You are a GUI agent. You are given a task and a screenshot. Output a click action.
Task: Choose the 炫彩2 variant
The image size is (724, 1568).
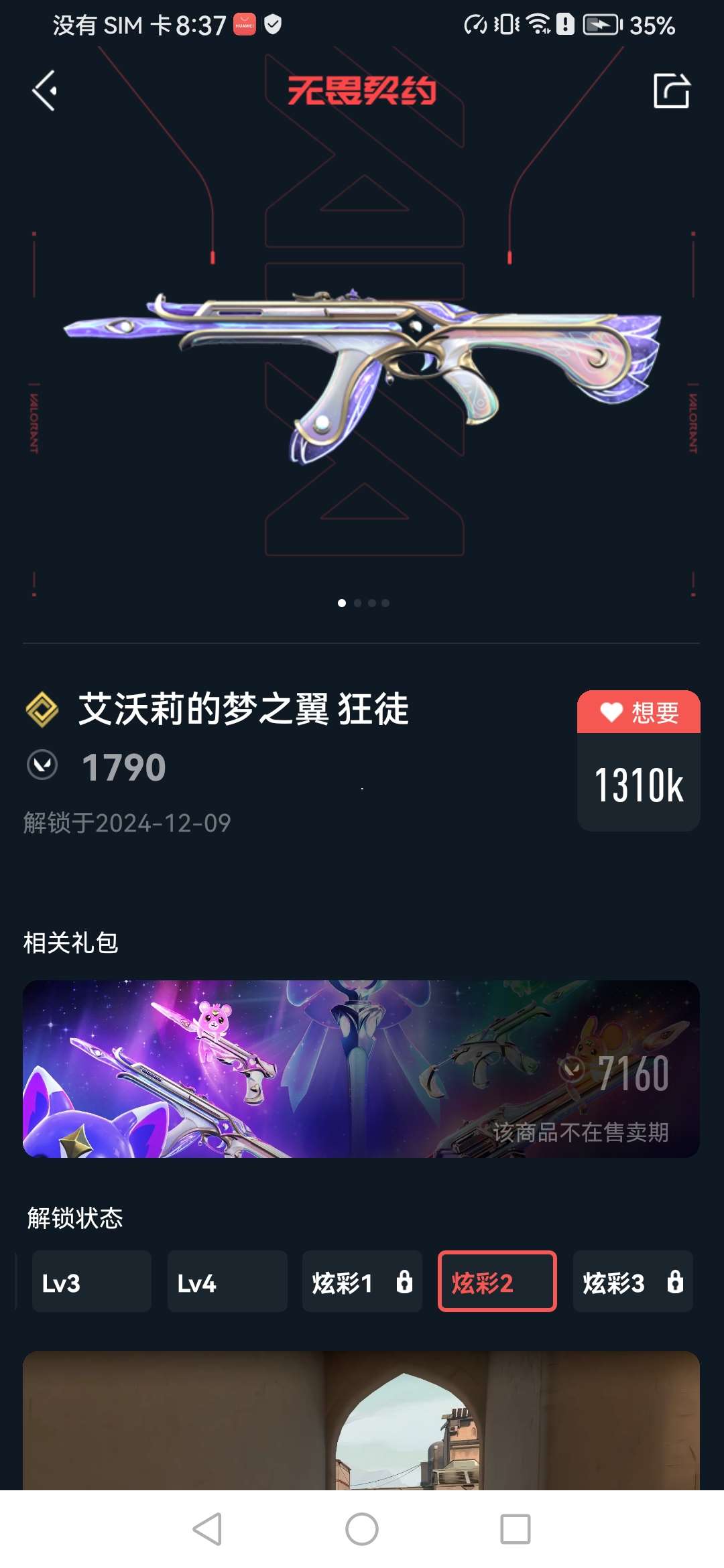point(497,1281)
